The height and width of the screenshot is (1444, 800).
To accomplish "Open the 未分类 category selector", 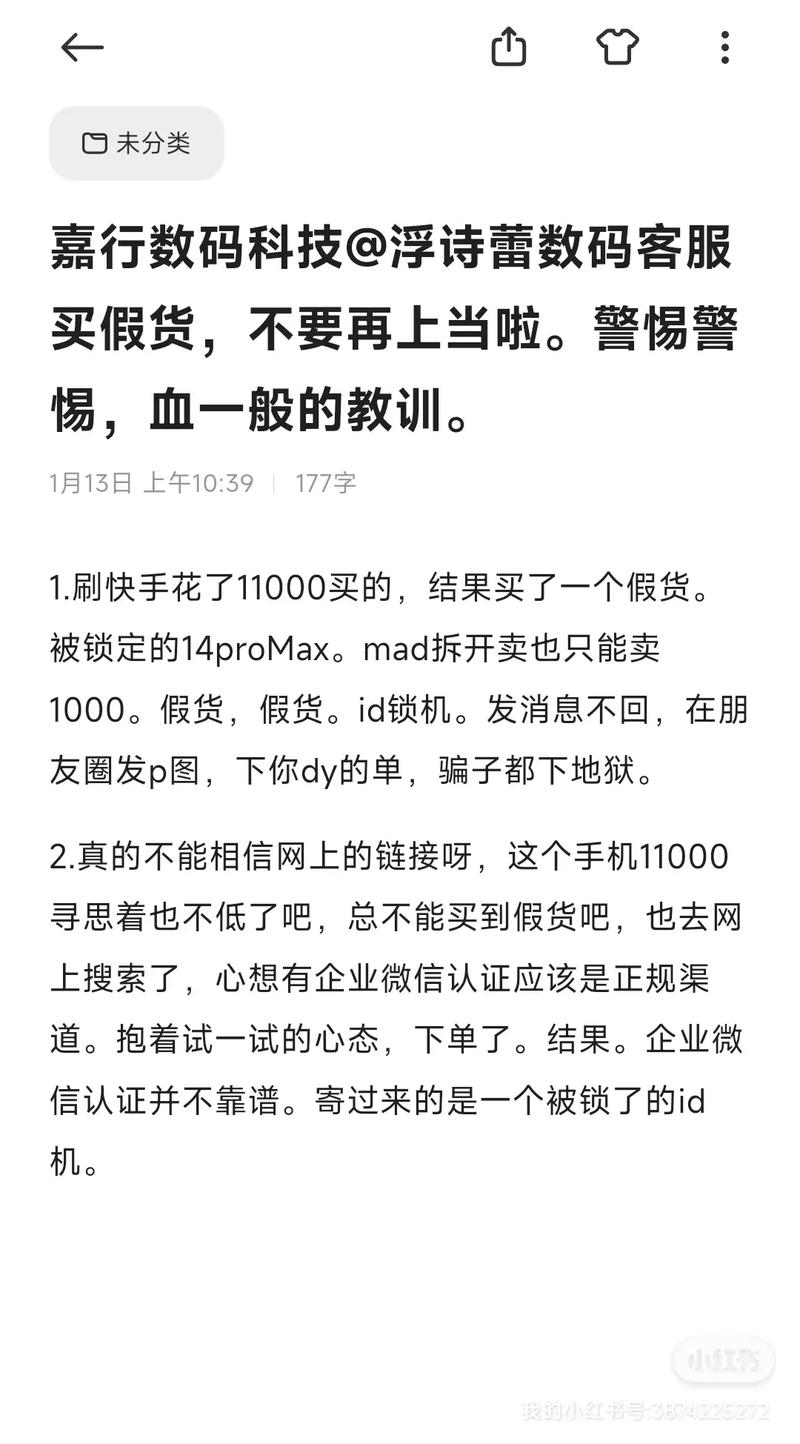I will [x=136, y=142].
